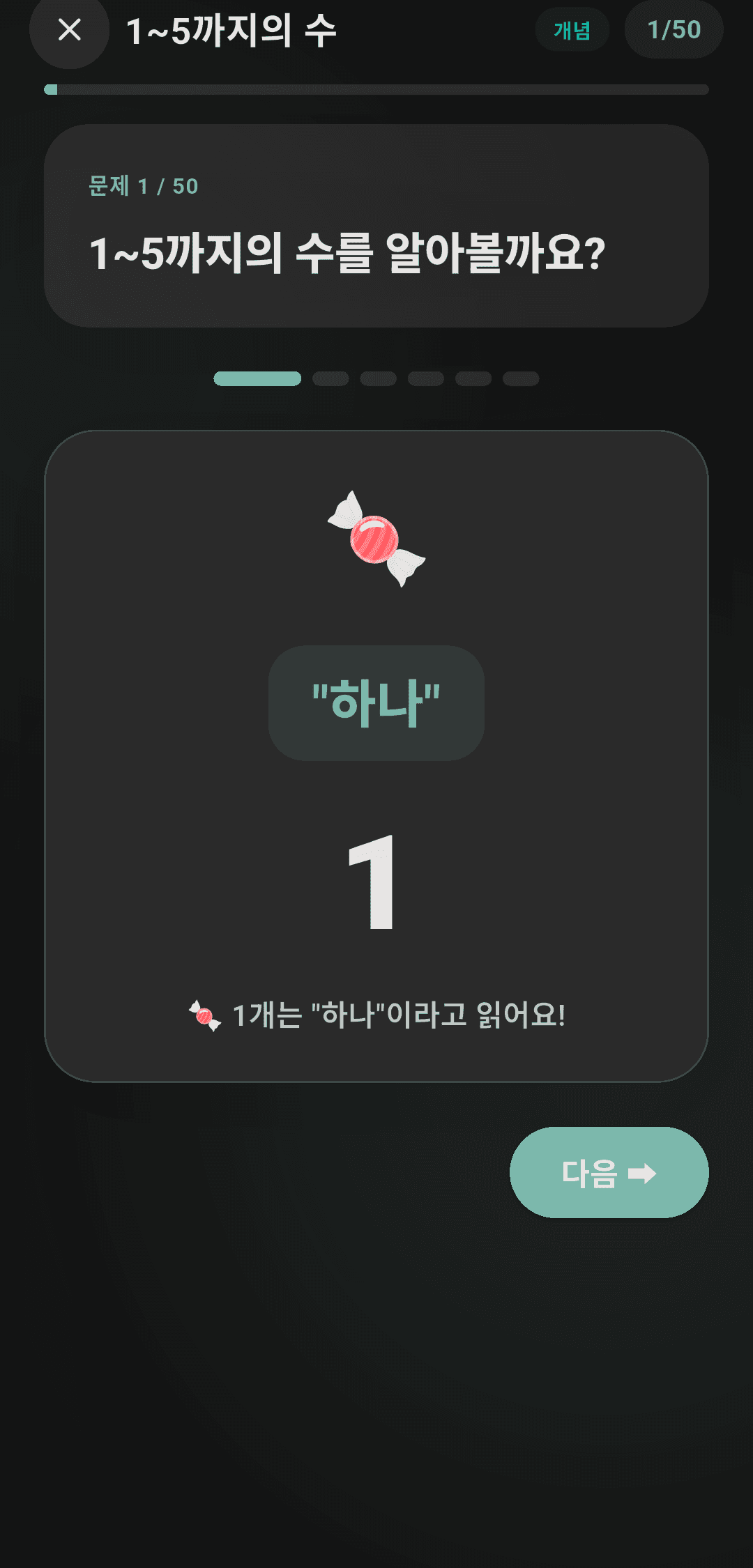Expand the 문제 1 / 50 question card
Image resolution: width=753 pixels, height=1568 pixels.
[376, 226]
